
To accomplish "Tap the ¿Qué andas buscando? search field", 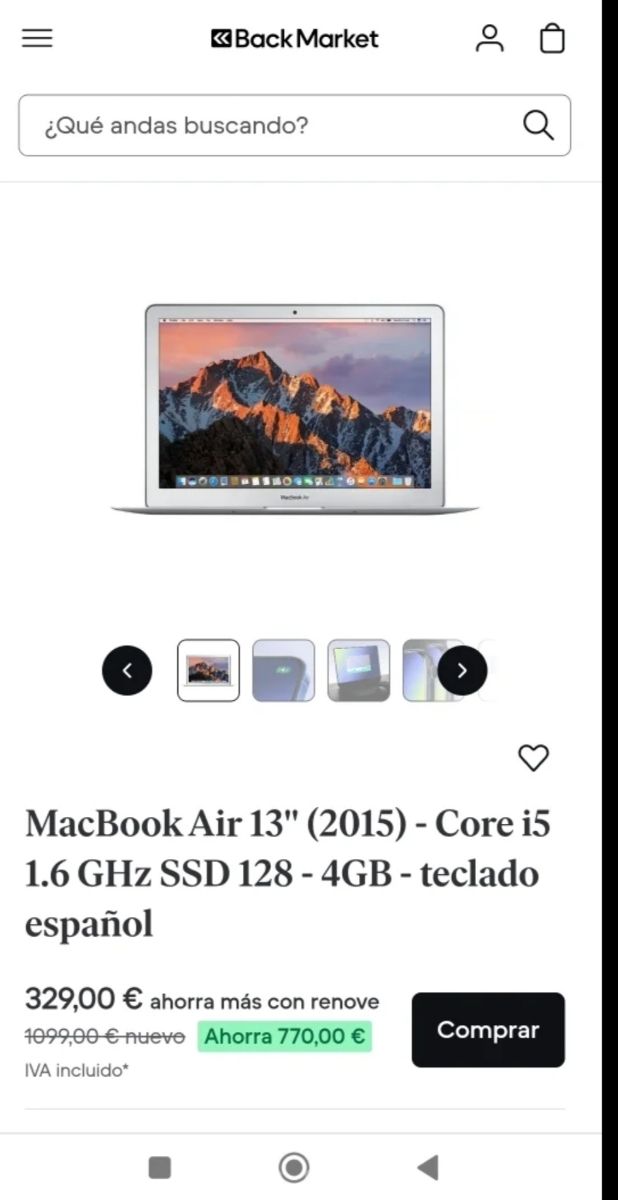I will pyautogui.click(x=270, y=126).
